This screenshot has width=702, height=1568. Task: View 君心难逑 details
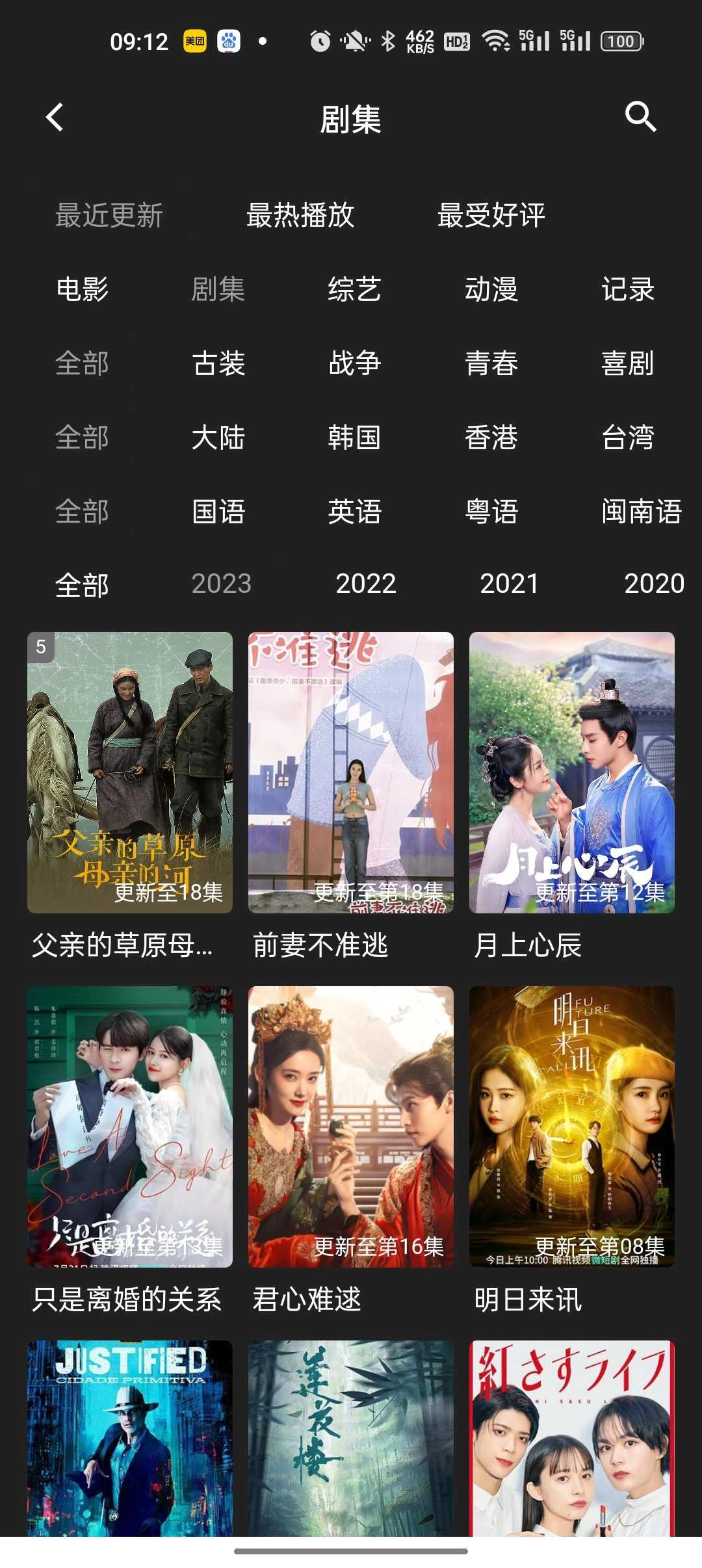(351, 1127)
